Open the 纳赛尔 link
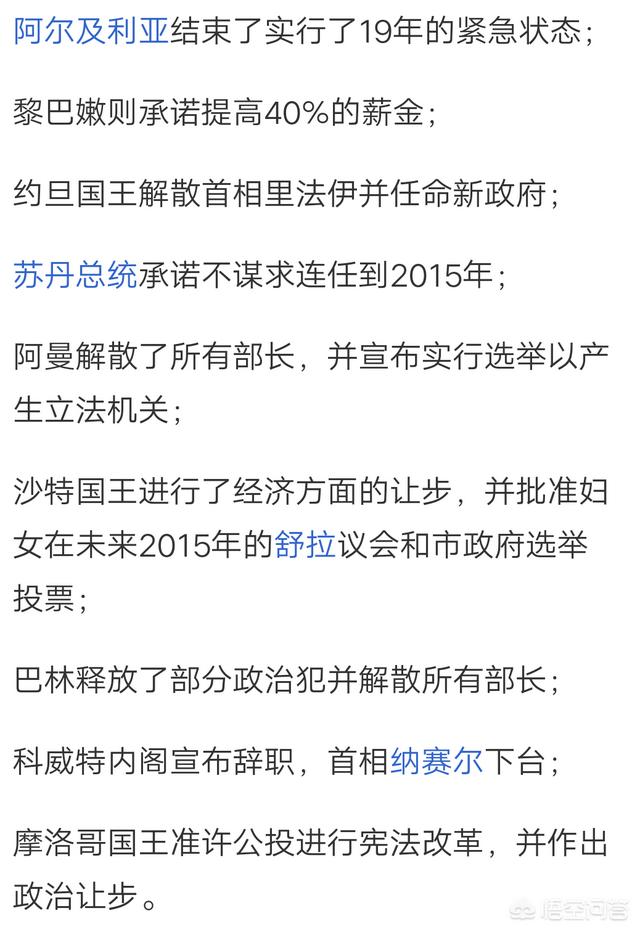This screenshot has width=640, height=932. click(x=436, y=763)
